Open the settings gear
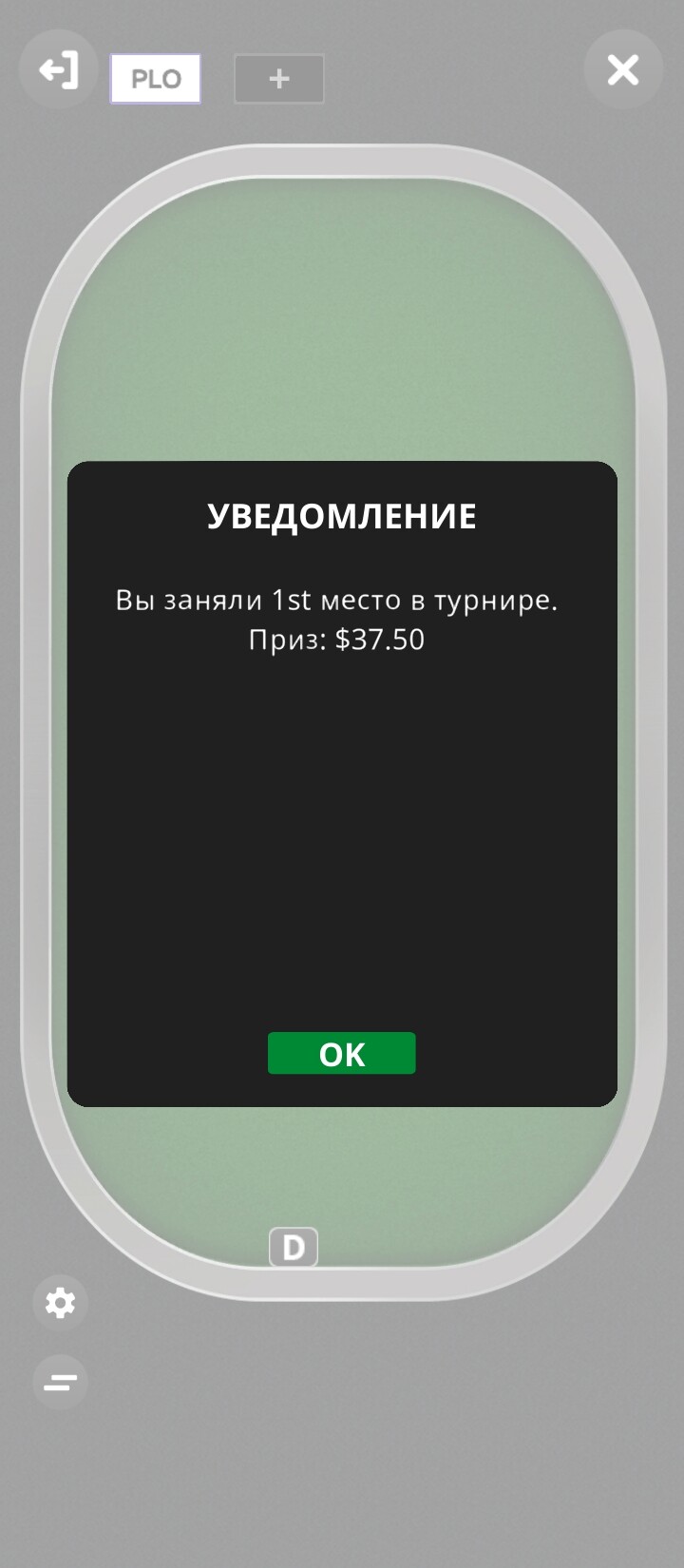684x1568 pixels. click(x=60, y=1303)
